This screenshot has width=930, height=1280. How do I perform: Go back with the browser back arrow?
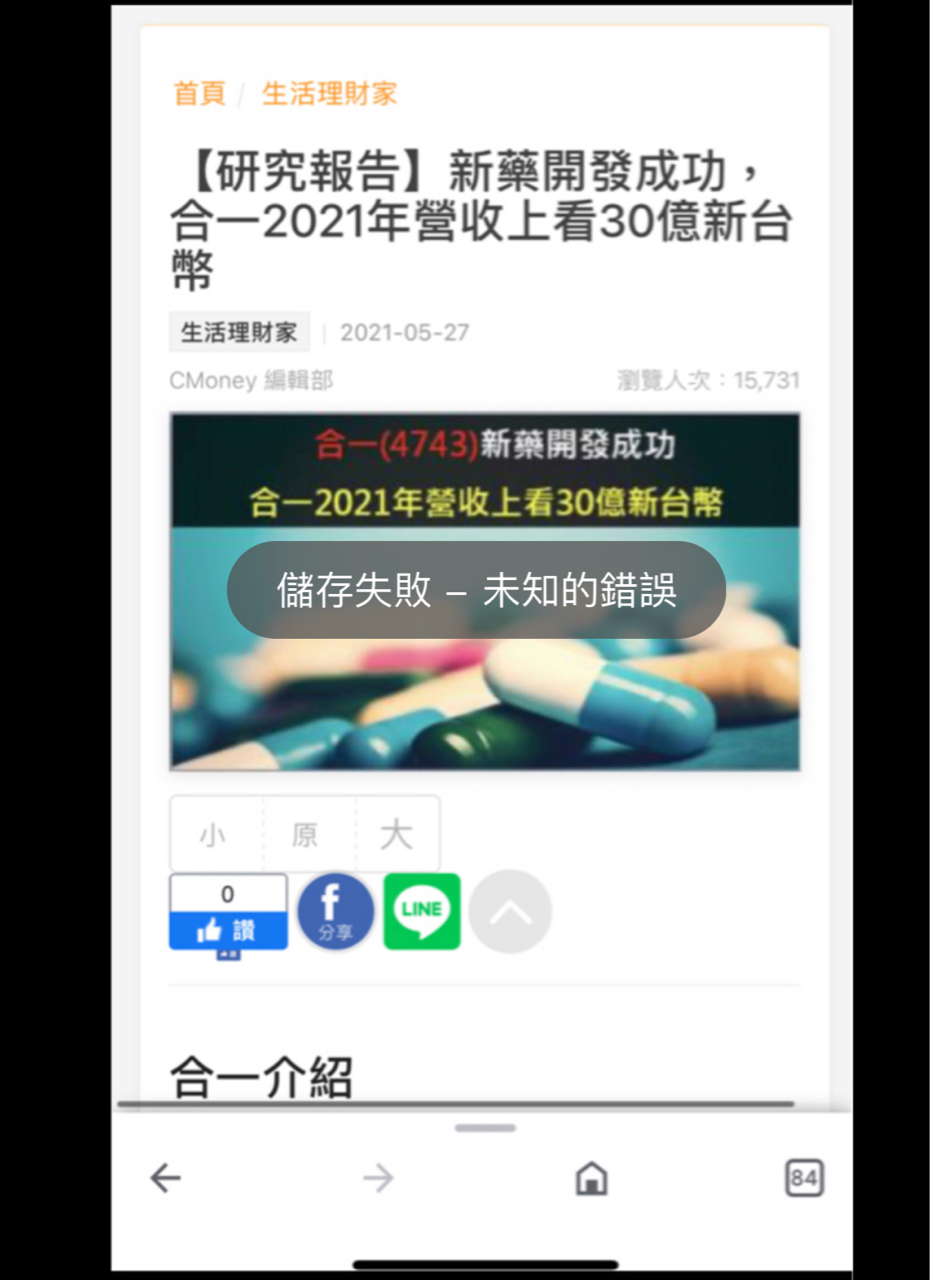point(165,1178)
